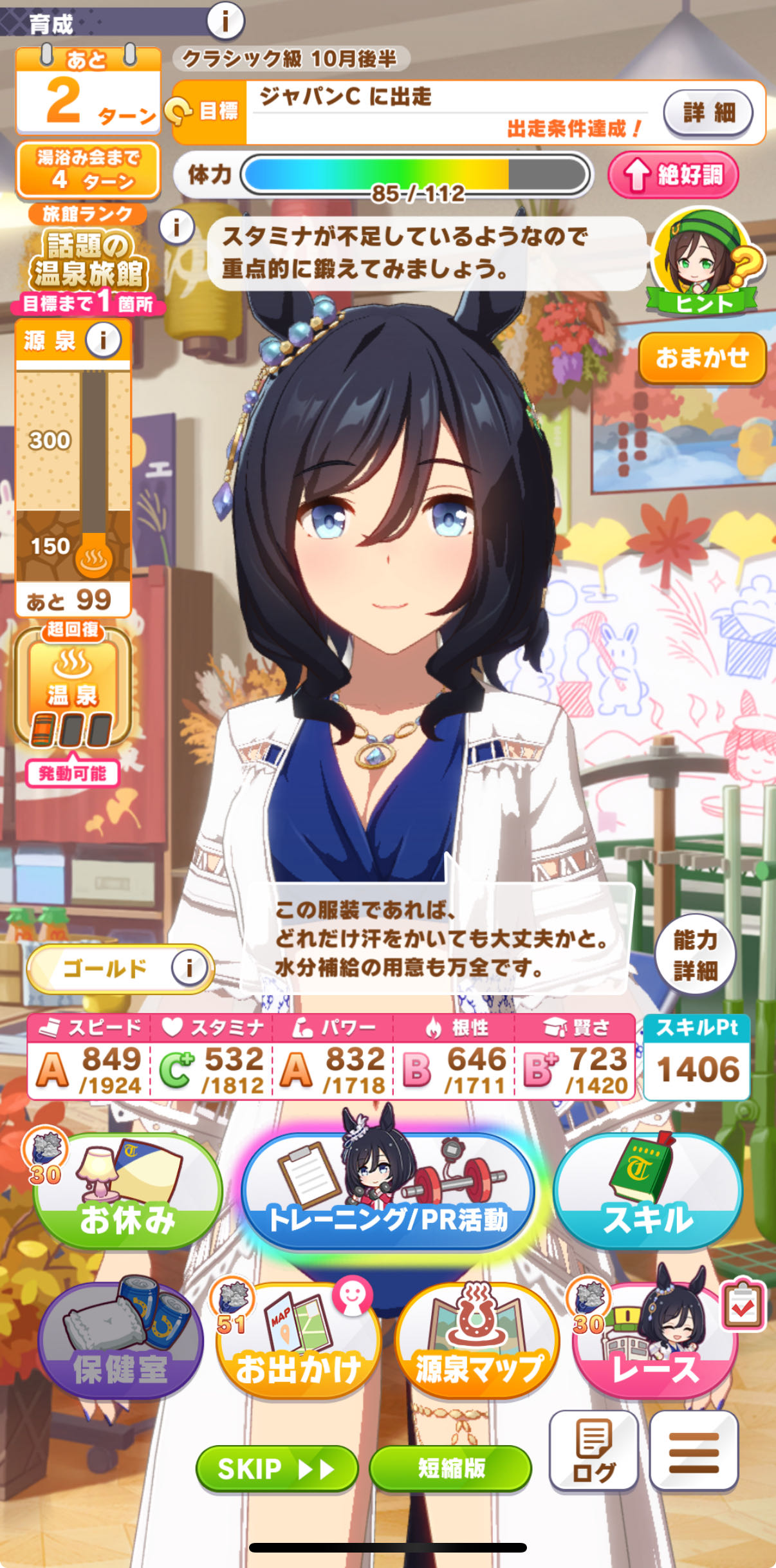Screen dimensions: 776x1568
Task: Open info for ゴールド rank
Action: click(189, 967)
